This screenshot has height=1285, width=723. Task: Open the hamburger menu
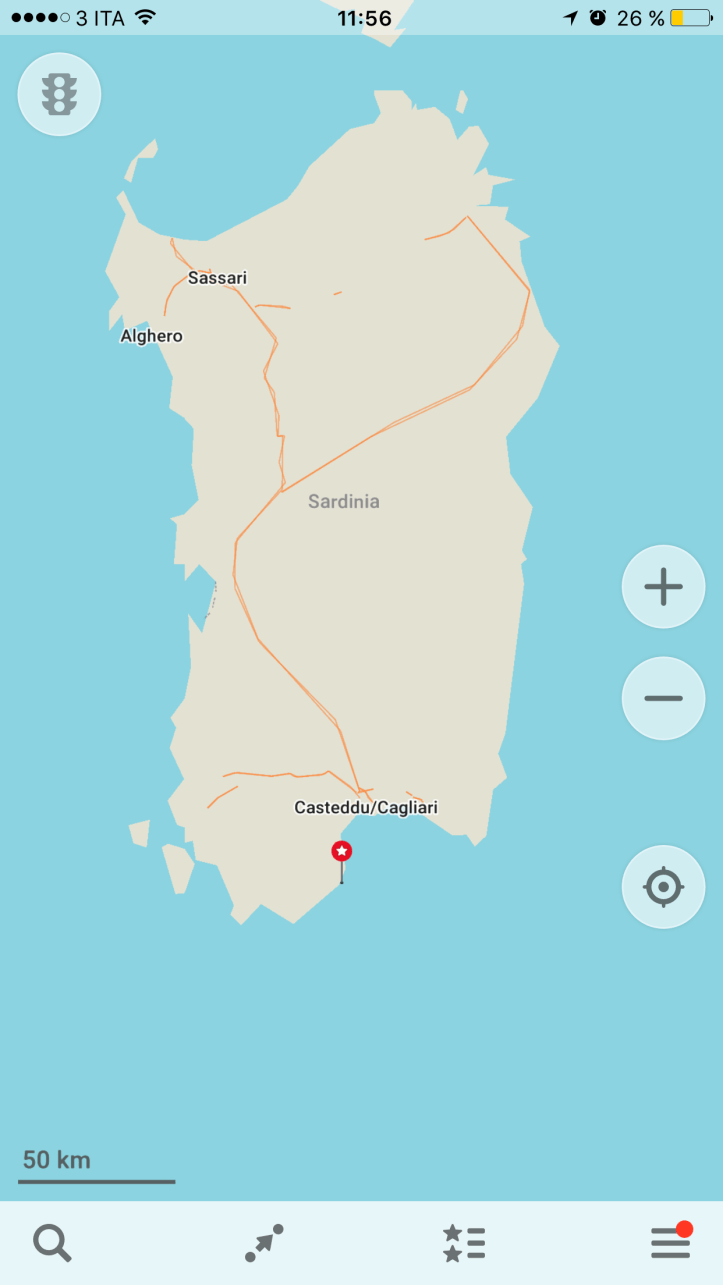(670, 1243)
